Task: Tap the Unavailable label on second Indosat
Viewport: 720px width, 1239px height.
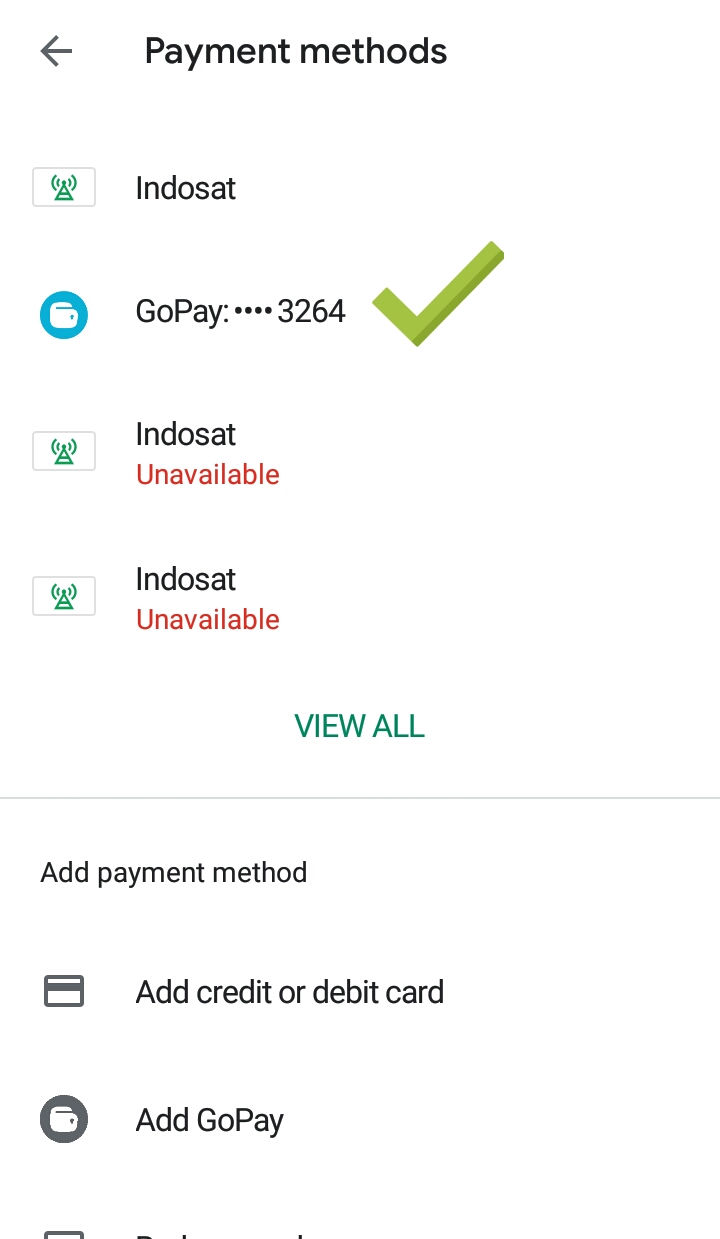Action: (207, 619)
